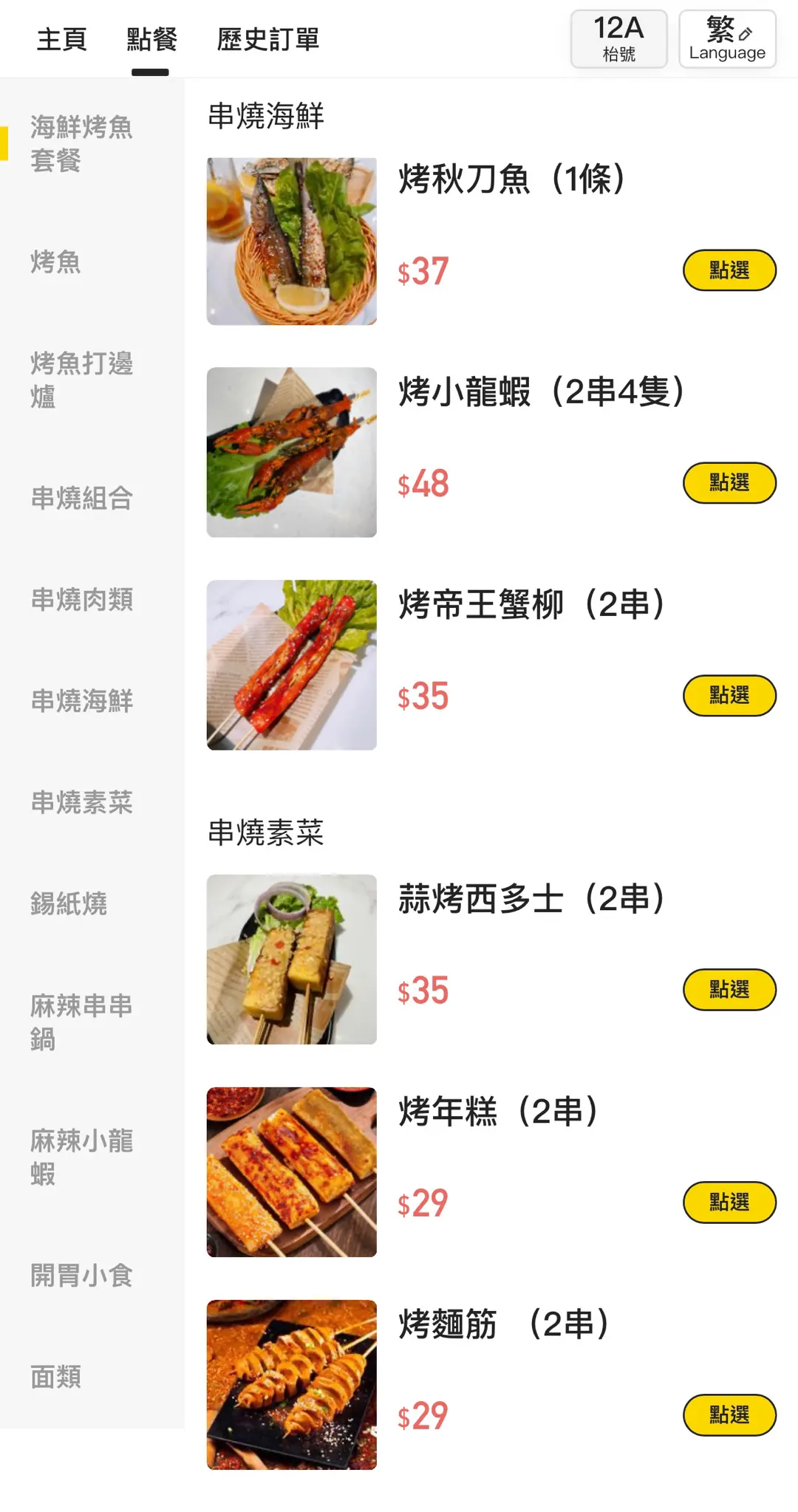Select 烤年糕 with the 點選 button

(729, 1202)
